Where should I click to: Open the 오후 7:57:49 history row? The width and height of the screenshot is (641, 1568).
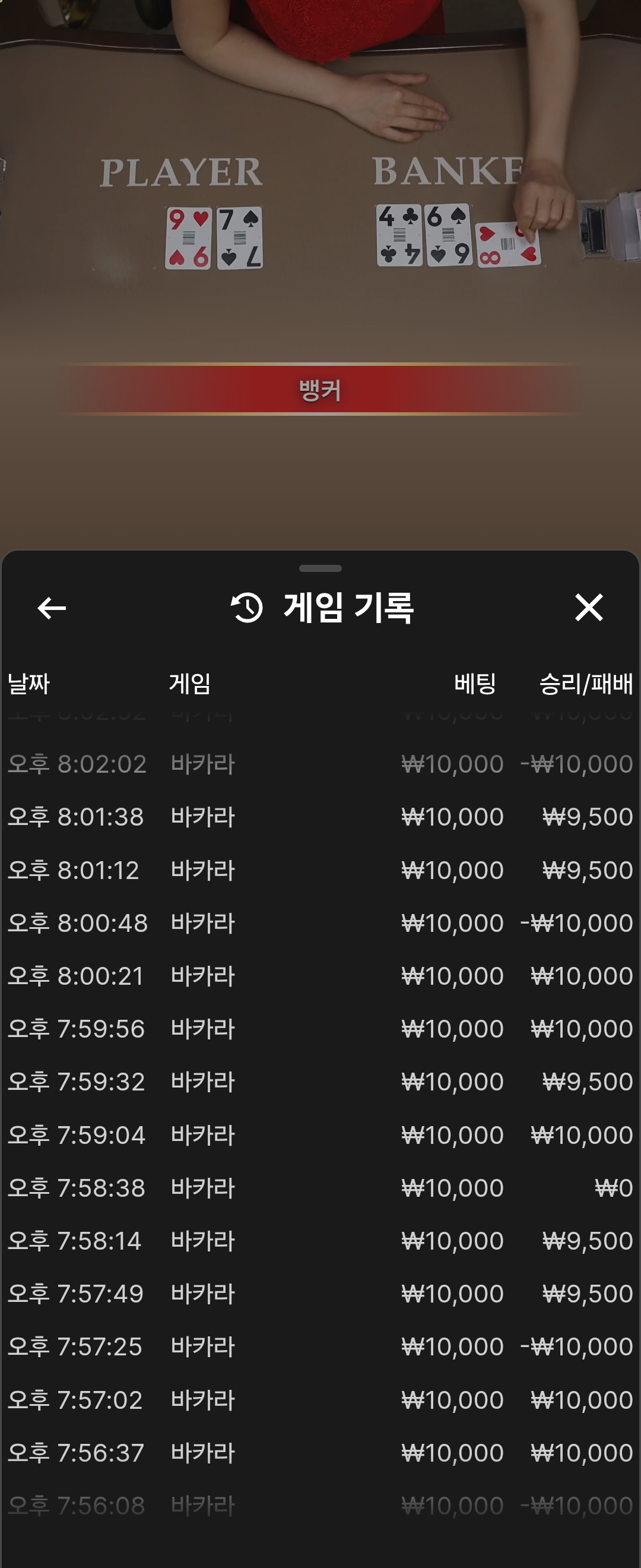(320, 1294)
